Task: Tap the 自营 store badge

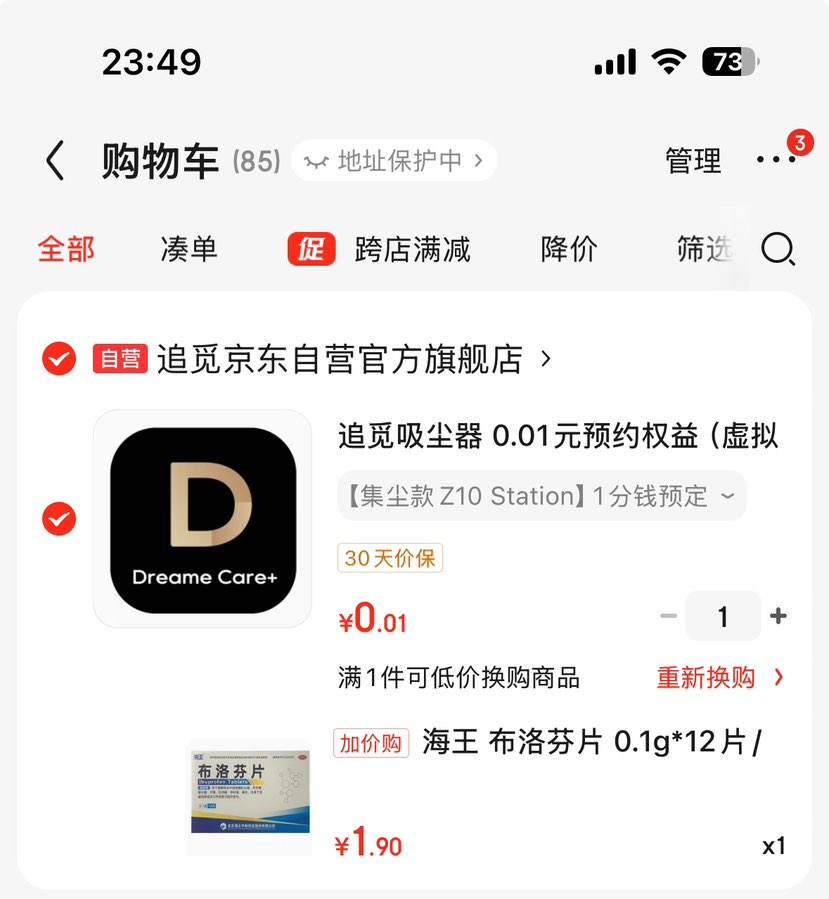Action: [x=120, y=358]
